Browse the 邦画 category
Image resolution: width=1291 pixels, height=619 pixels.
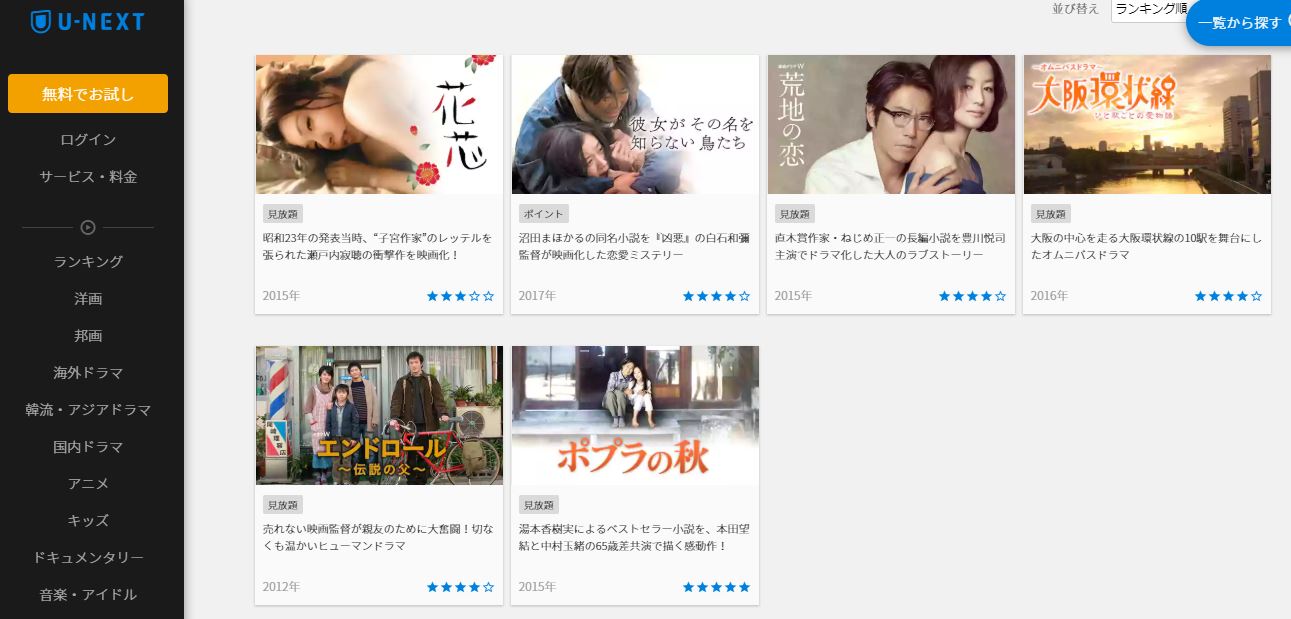[x=88, y=336]
